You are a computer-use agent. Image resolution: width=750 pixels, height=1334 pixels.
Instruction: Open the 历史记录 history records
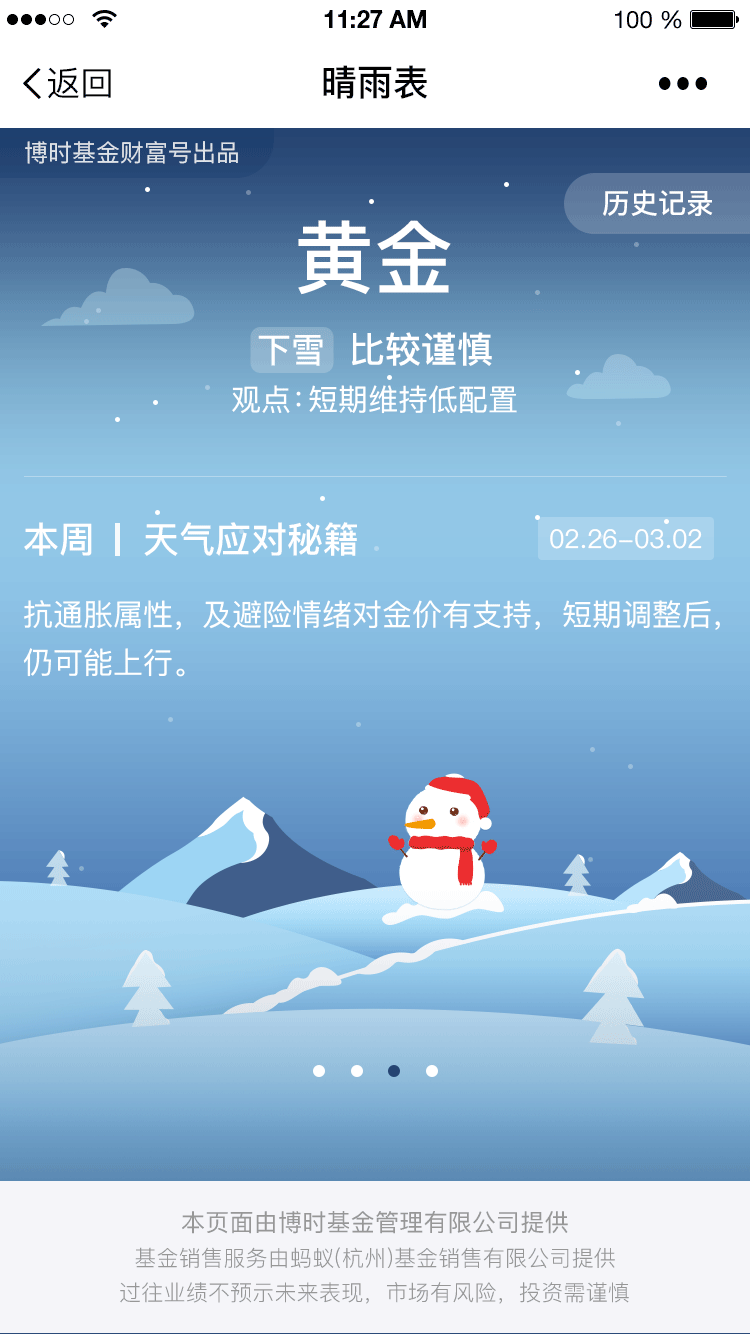[x=657, y=204]
